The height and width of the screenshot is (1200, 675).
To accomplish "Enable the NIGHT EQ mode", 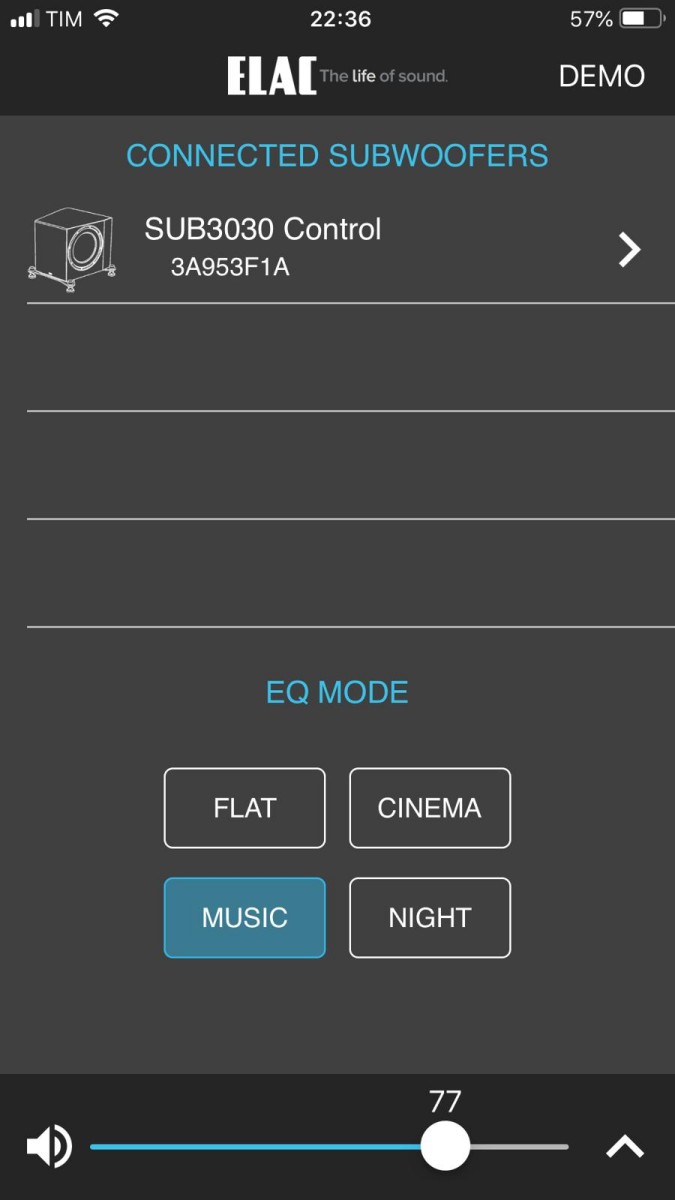I will (x=430, y=918).
